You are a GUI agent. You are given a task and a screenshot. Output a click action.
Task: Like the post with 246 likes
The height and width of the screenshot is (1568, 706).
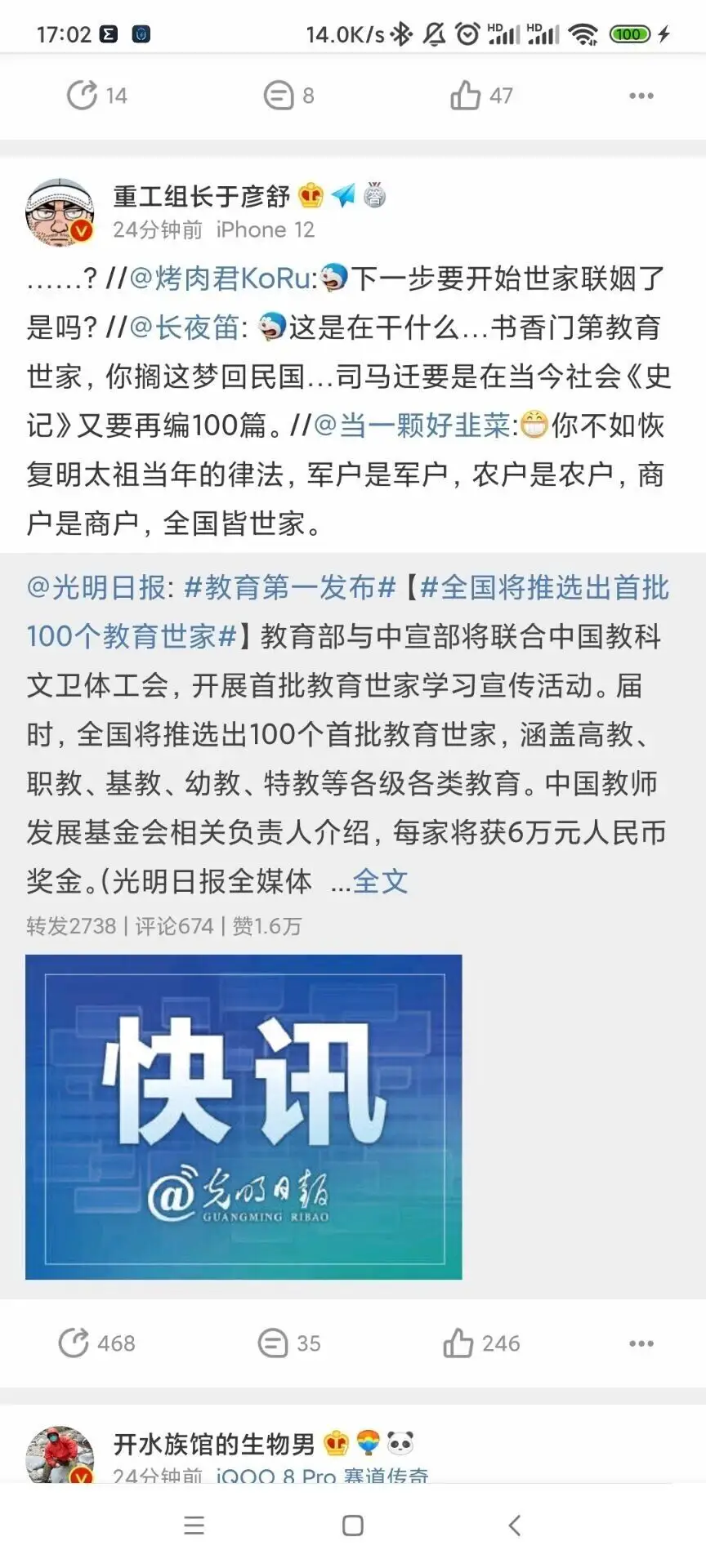[481, 1343]
